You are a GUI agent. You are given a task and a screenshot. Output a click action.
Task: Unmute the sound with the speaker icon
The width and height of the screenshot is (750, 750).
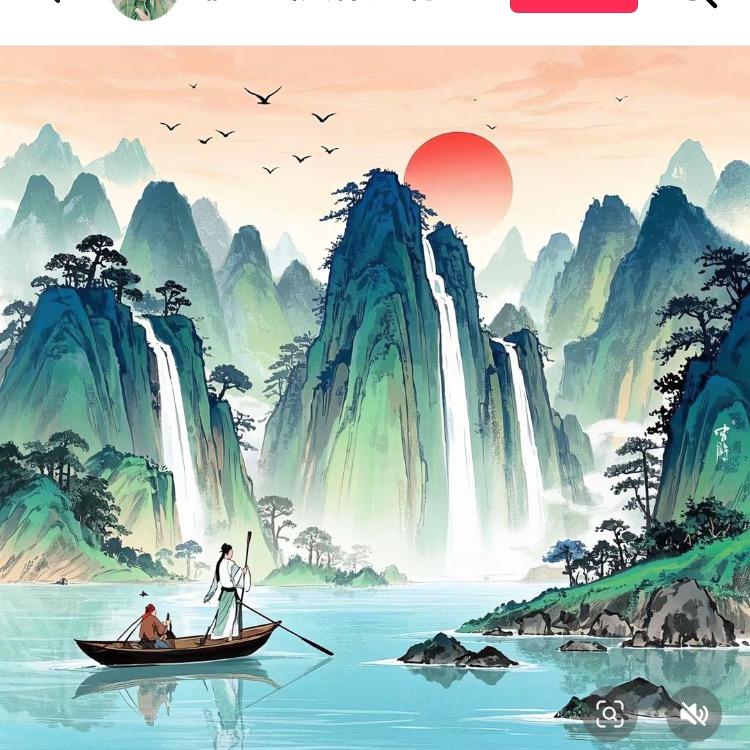[693, 714]
